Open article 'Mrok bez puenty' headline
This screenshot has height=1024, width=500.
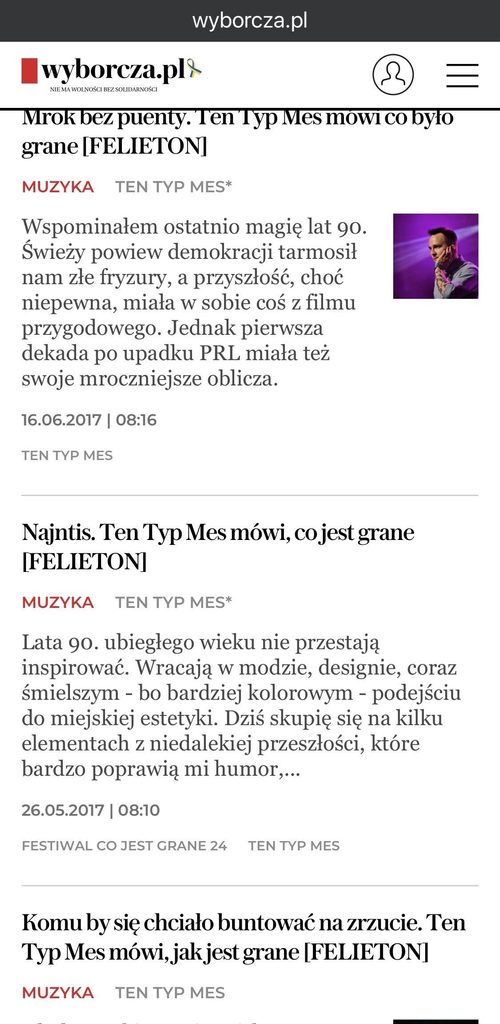tap(238, 133)
